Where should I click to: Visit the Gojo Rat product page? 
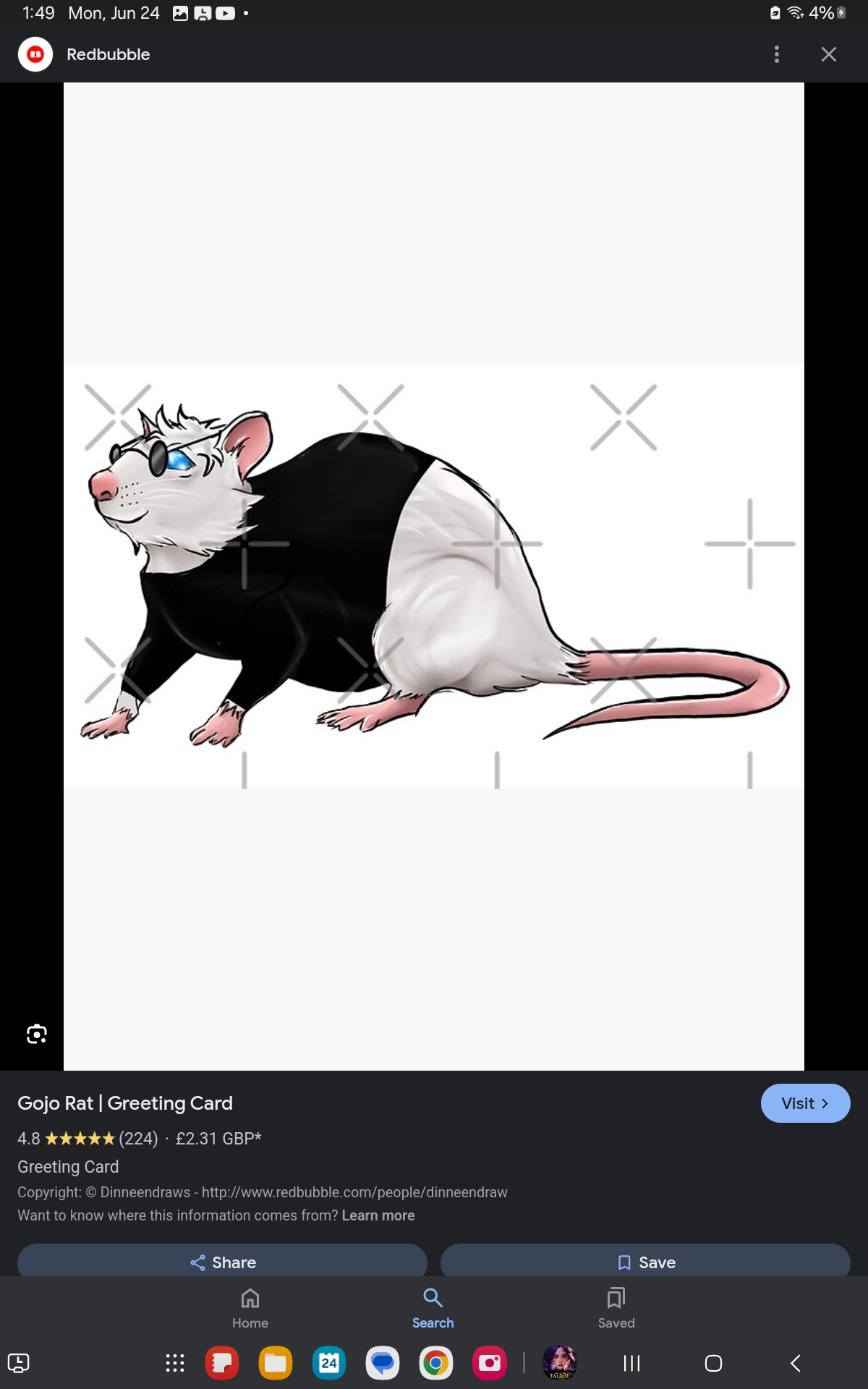point(804,1103)
